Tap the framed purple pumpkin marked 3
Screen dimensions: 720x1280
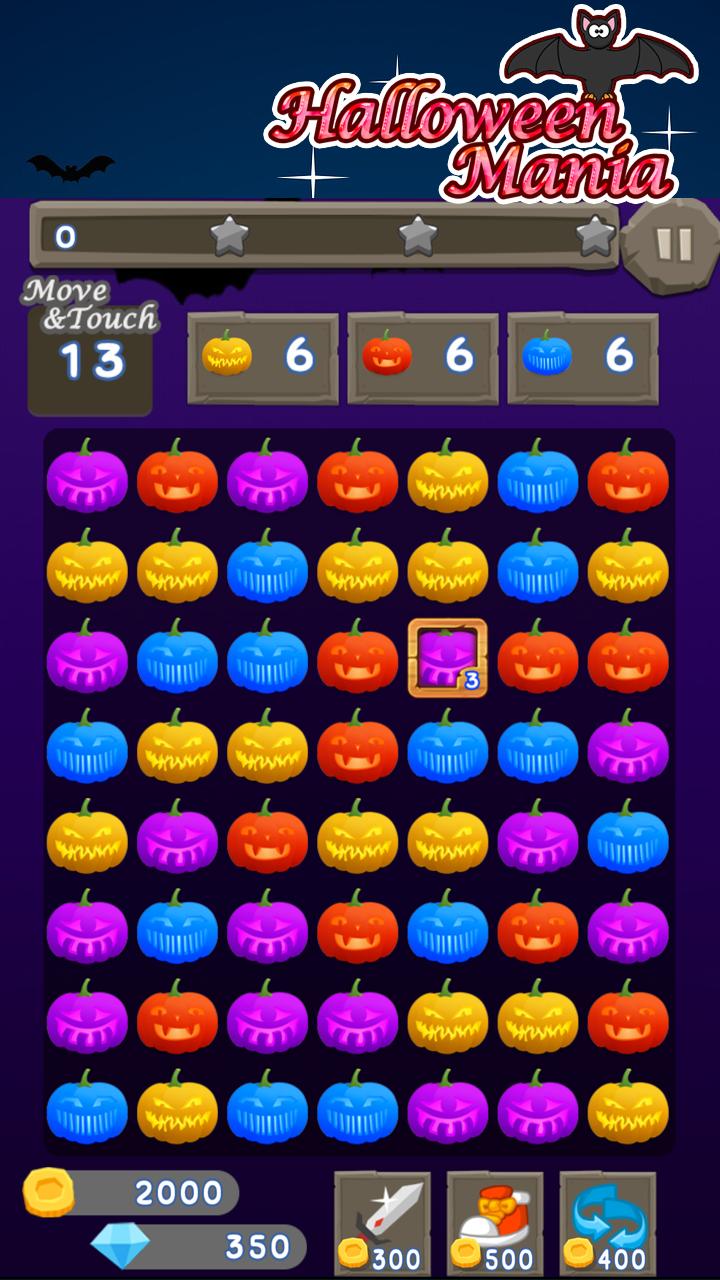coord(447,658)
